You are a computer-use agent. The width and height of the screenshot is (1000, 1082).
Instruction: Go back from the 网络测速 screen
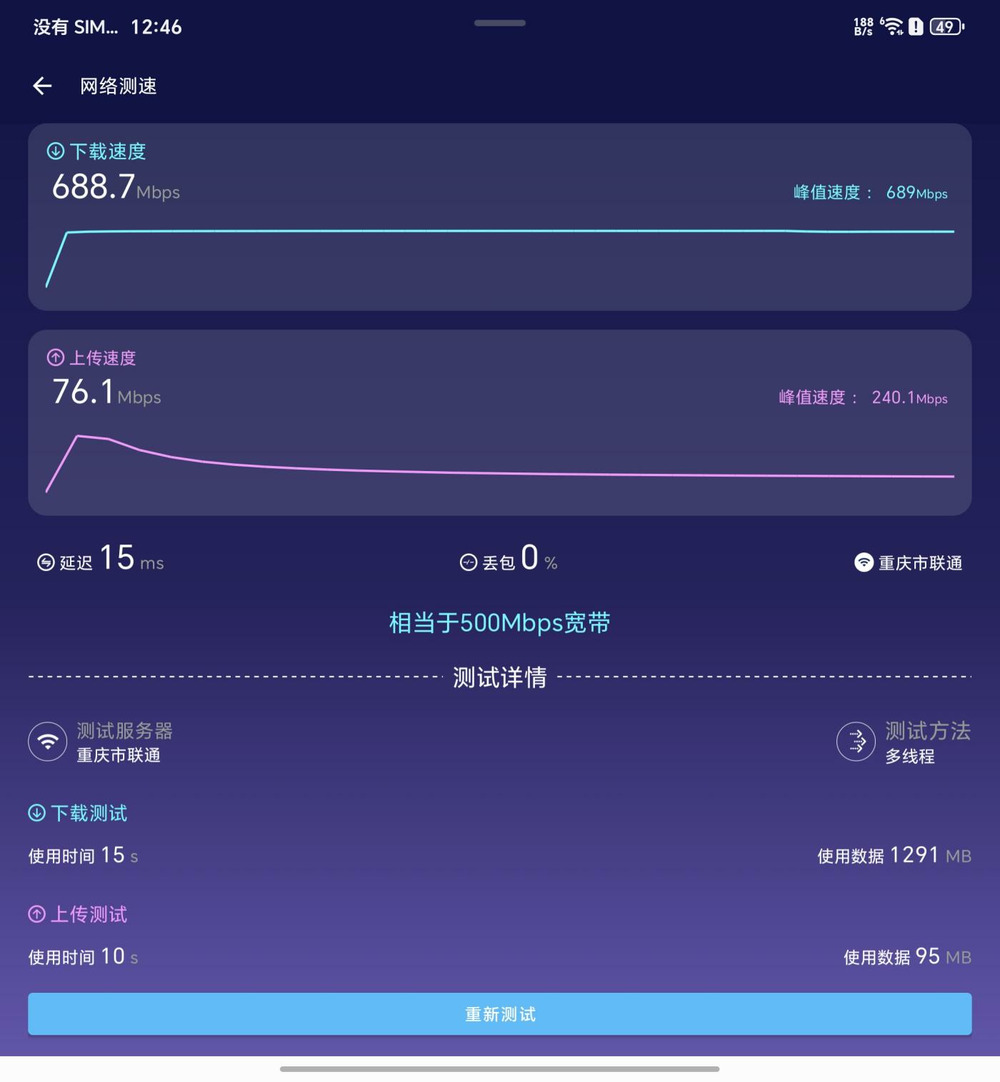point(42,86)
